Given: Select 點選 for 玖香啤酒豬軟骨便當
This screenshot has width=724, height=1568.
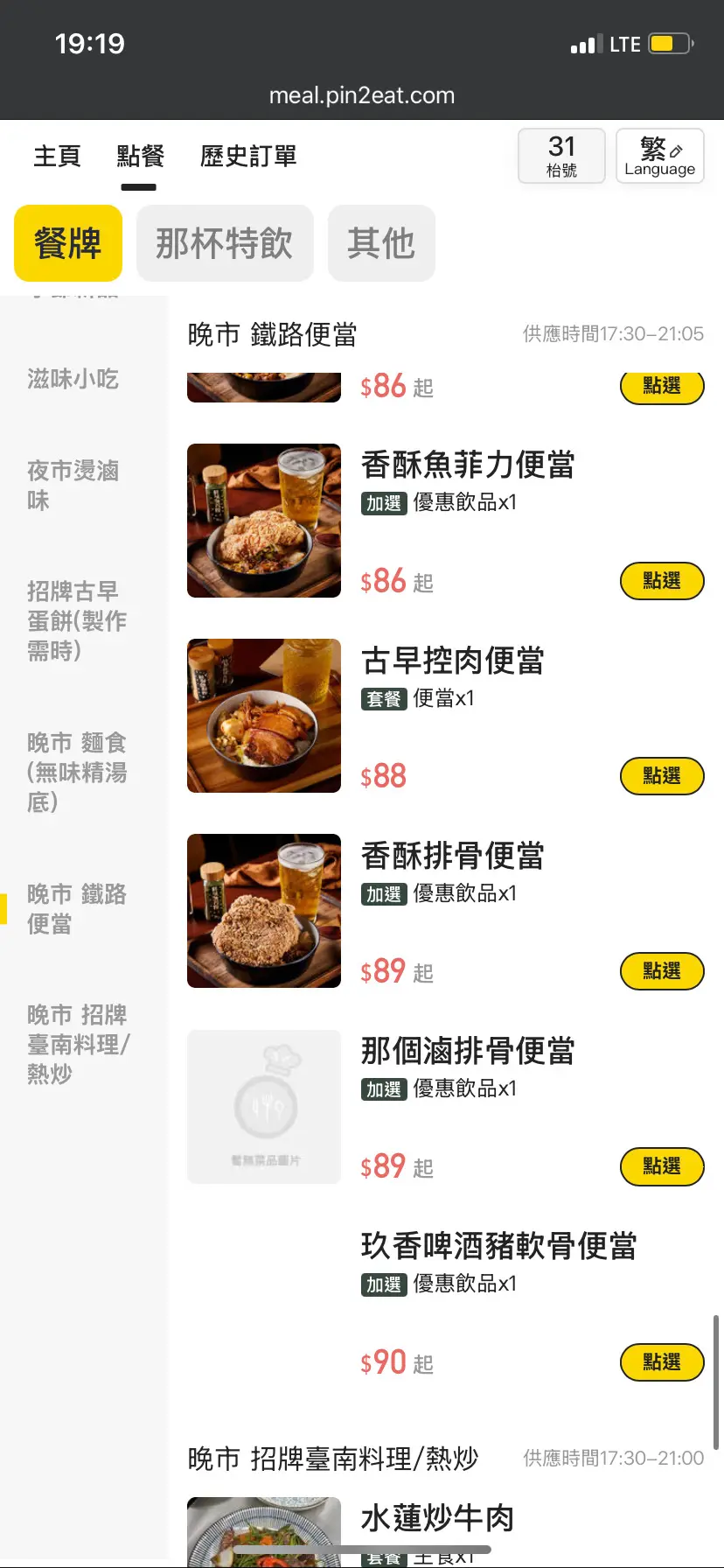Looking at the screenshot, I should pyautogui.click(x=661, y=1362).
